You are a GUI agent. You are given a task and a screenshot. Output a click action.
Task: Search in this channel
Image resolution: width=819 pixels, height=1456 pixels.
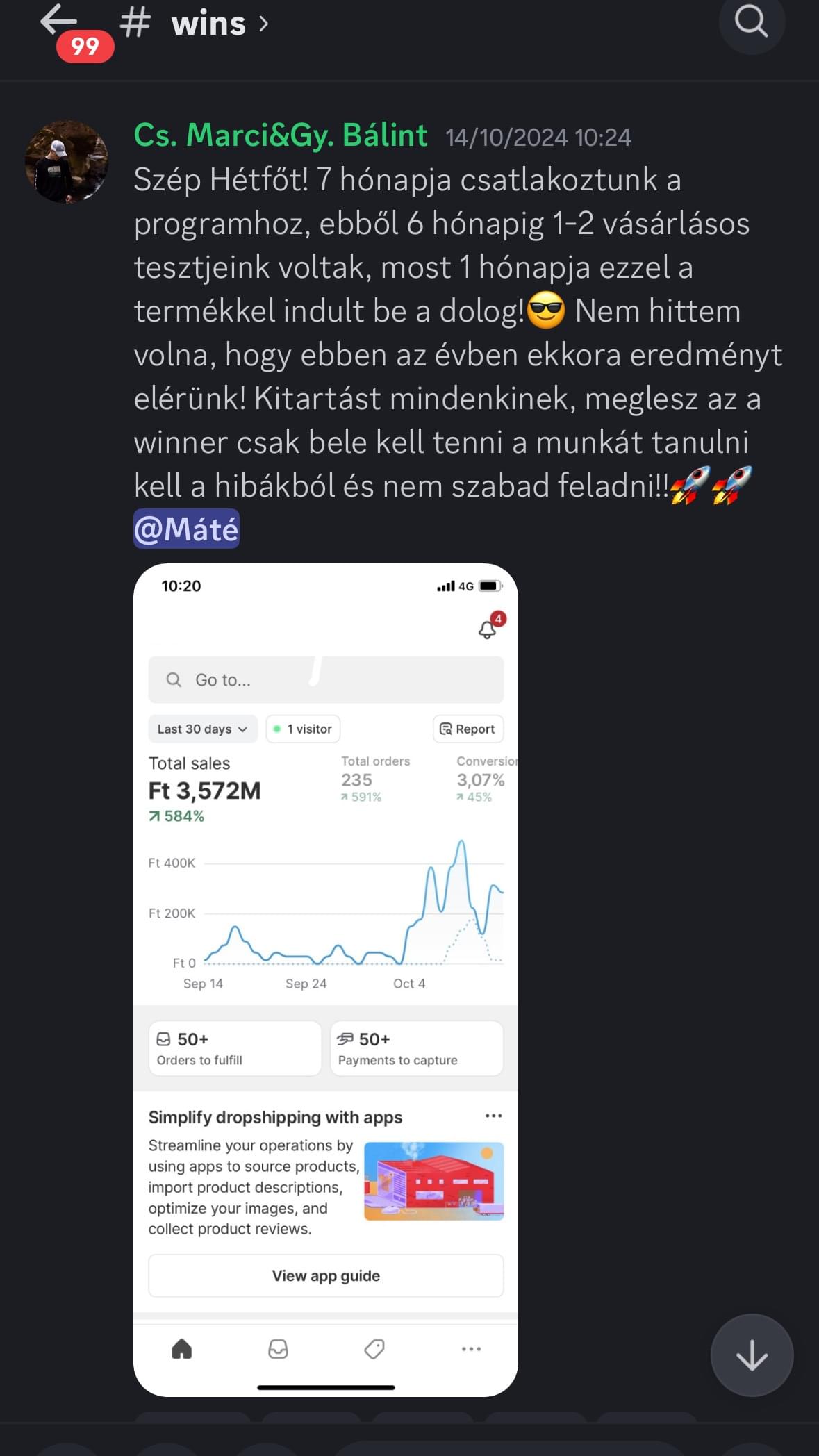pyautogui.click(x=751, y=22)
